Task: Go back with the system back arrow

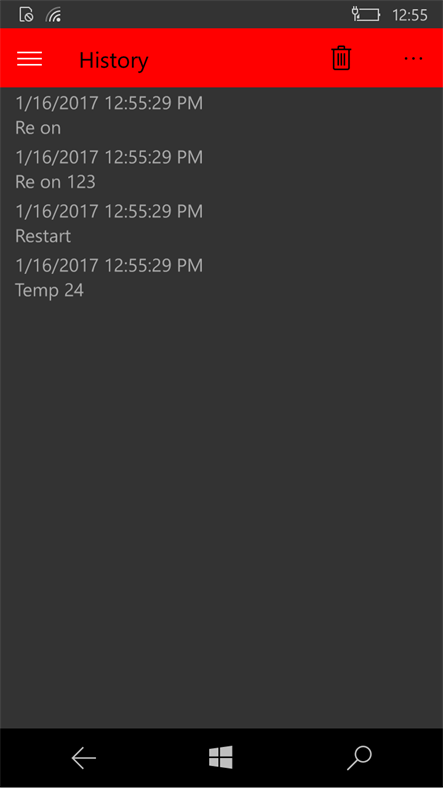Action: tap(83, 758)
